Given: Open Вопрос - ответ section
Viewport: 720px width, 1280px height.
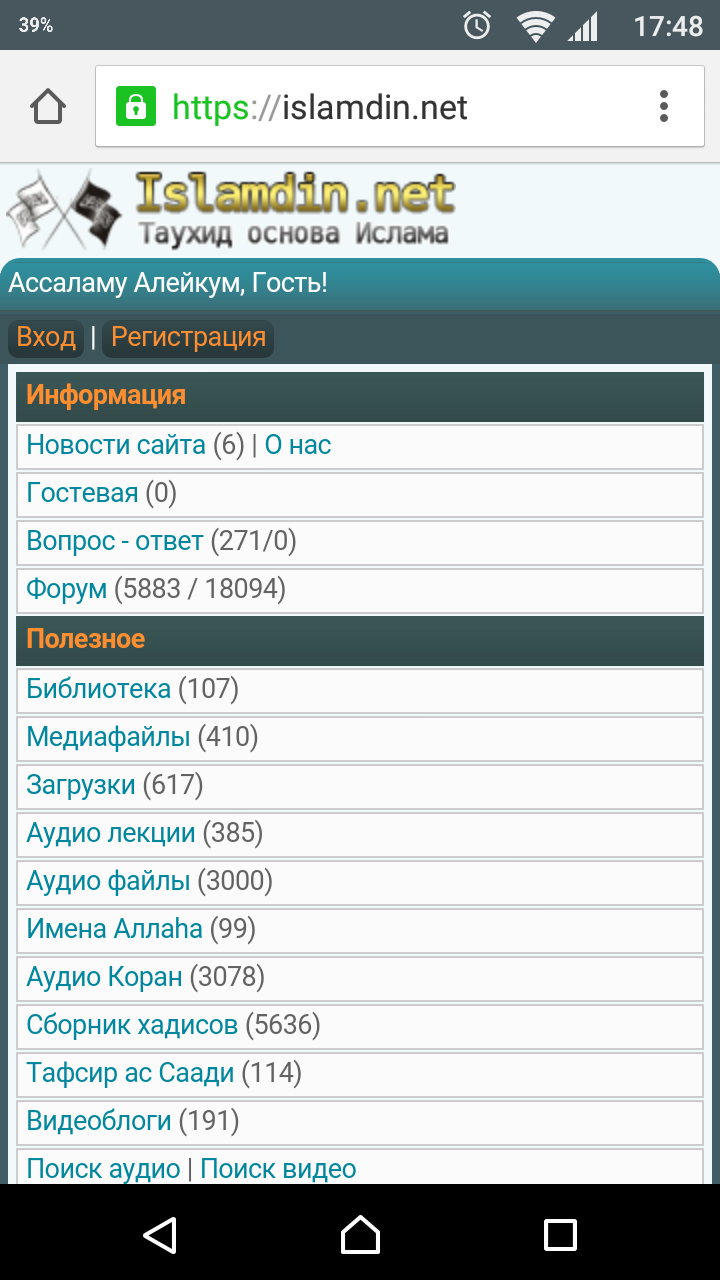Looking at the screenshot, I should point(115,541).
